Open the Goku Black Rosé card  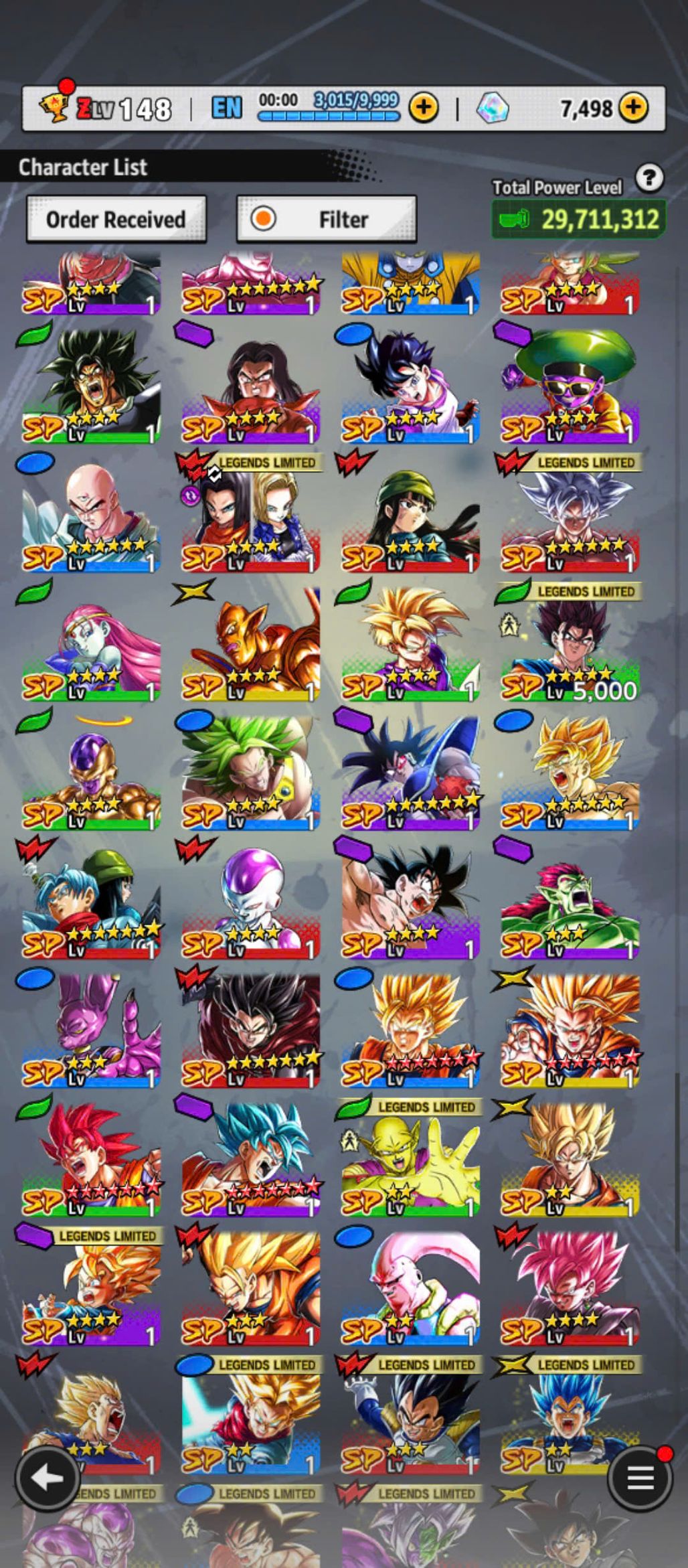[570, 1289]
